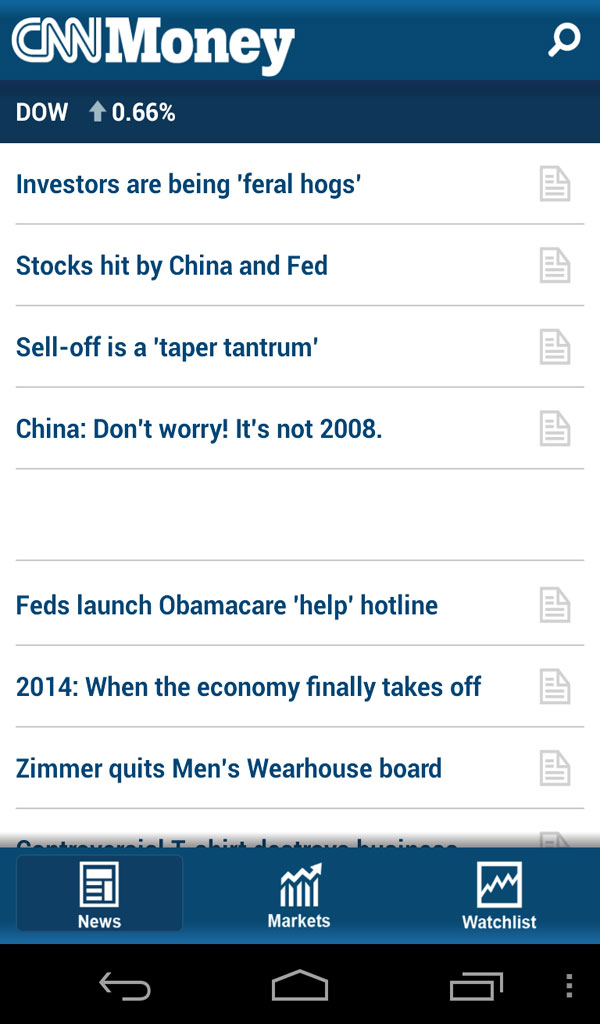Open the search magnifier icon
The image size is (600, 1024).
564,41
